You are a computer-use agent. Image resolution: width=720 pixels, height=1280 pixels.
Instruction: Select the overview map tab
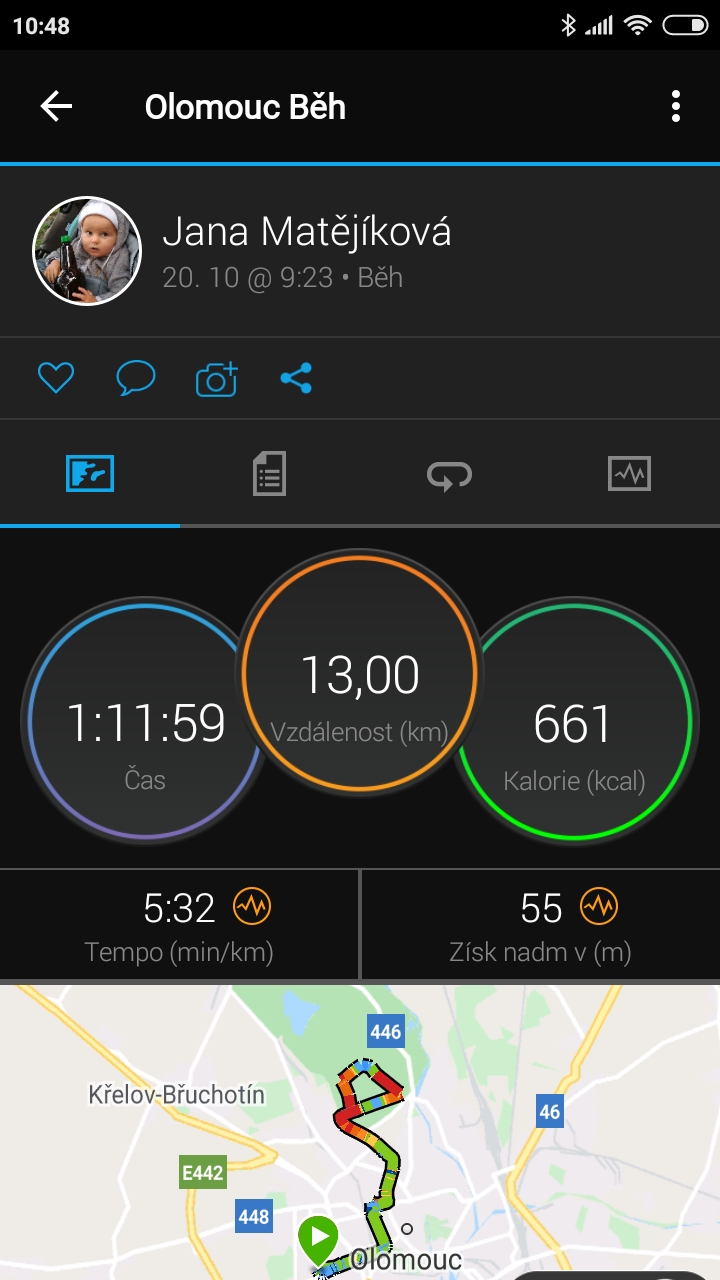[90, 473]
